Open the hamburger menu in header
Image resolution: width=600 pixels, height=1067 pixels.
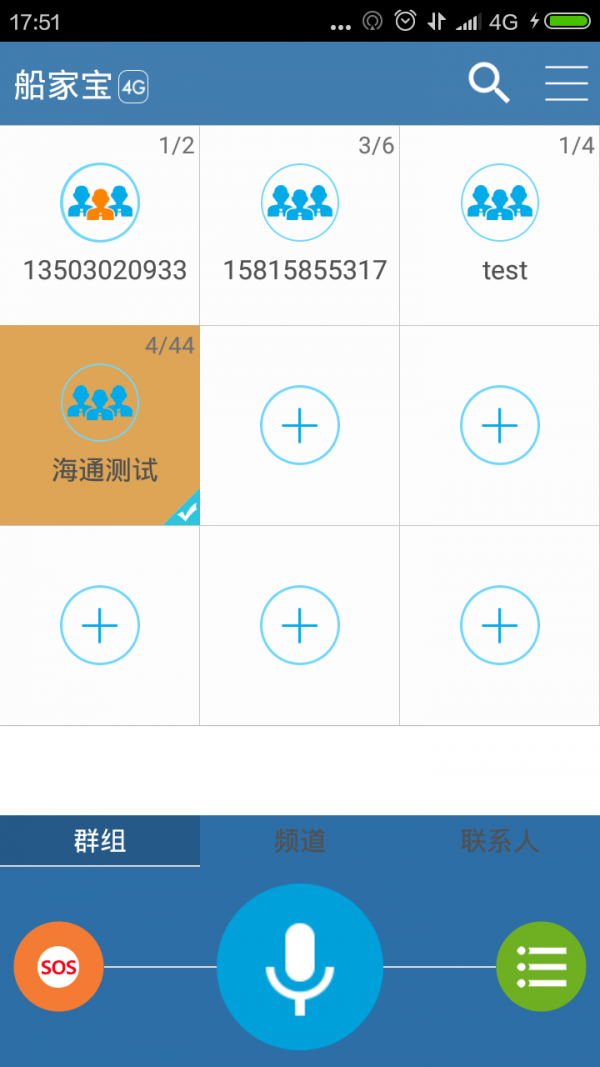tap(566, 84)
